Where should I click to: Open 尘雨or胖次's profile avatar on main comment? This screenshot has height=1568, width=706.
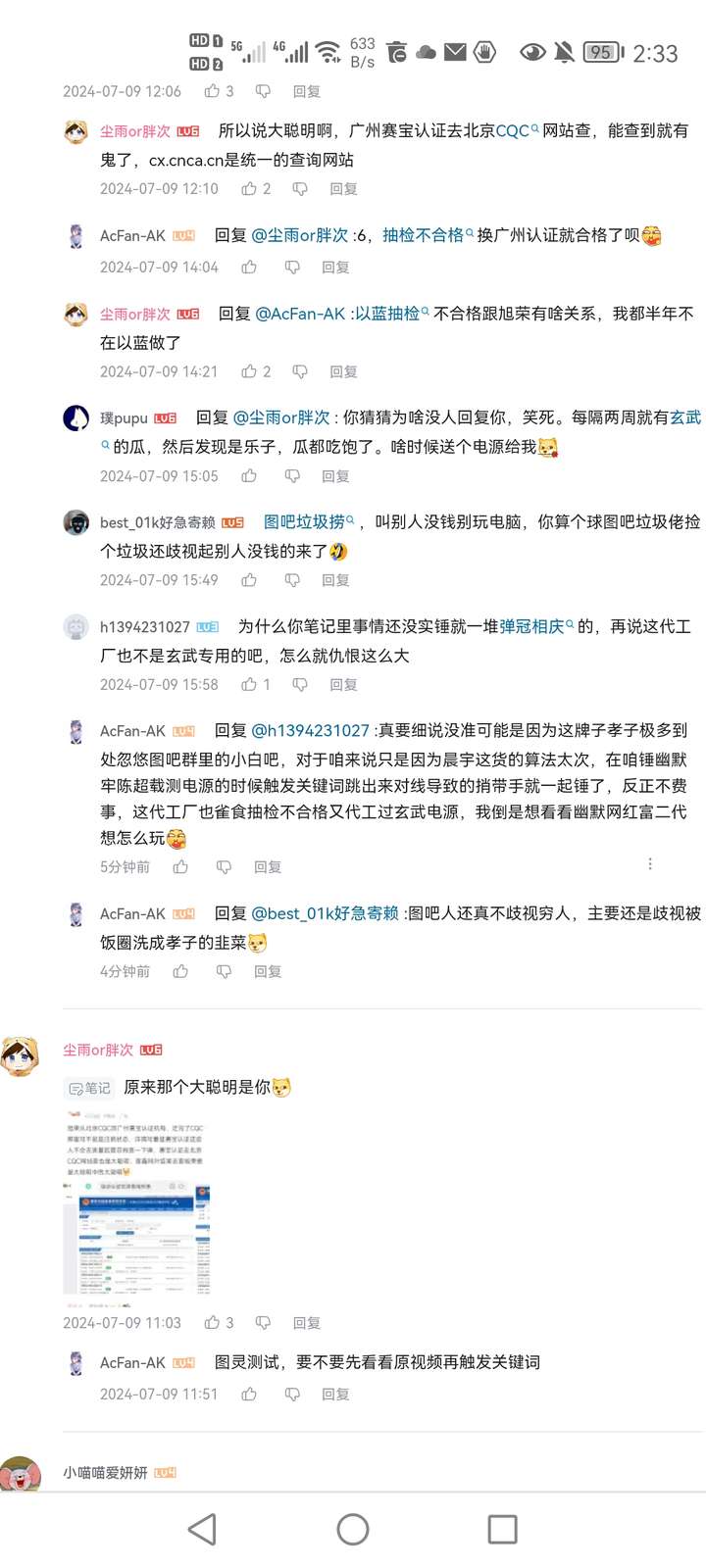[20, 1056]
